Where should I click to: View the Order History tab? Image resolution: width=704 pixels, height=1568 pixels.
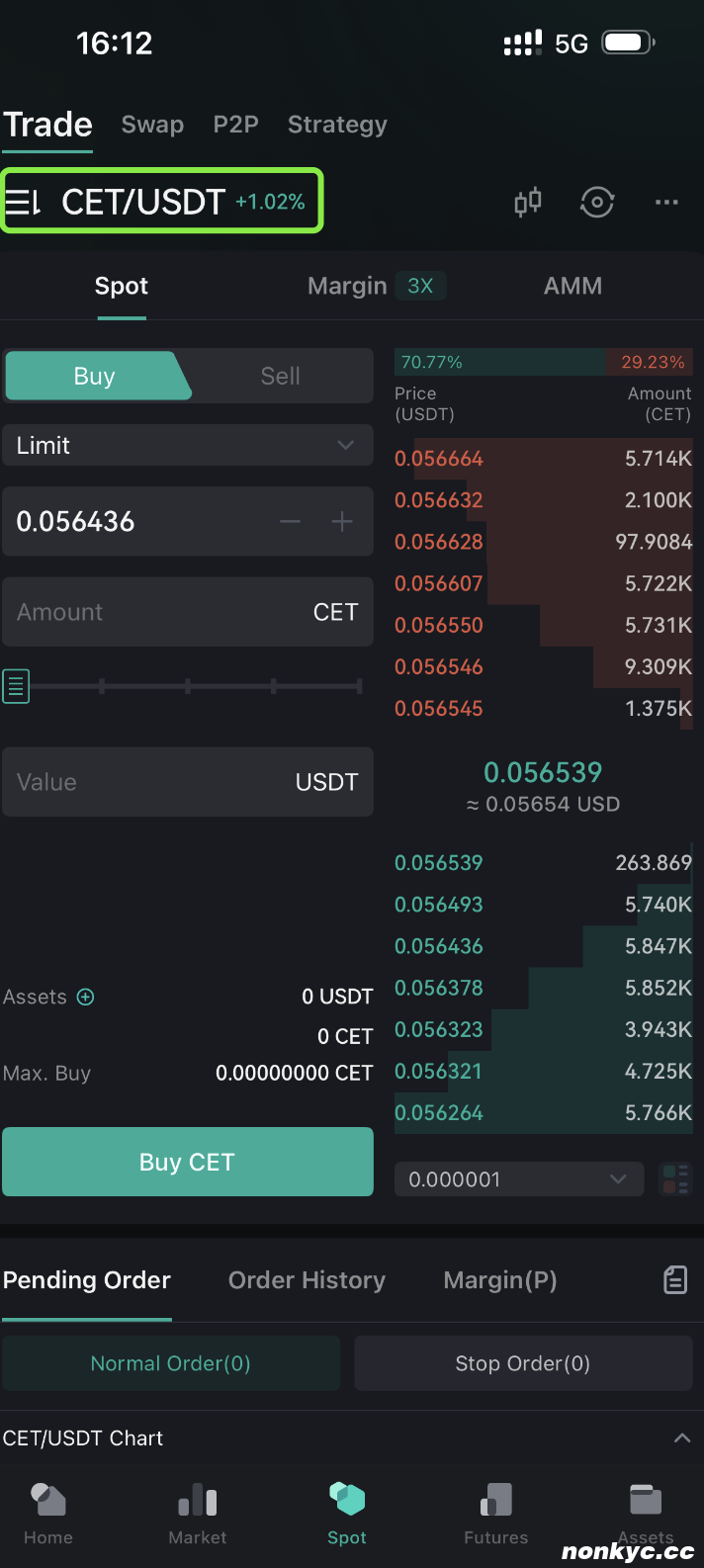click(307, 1280)
